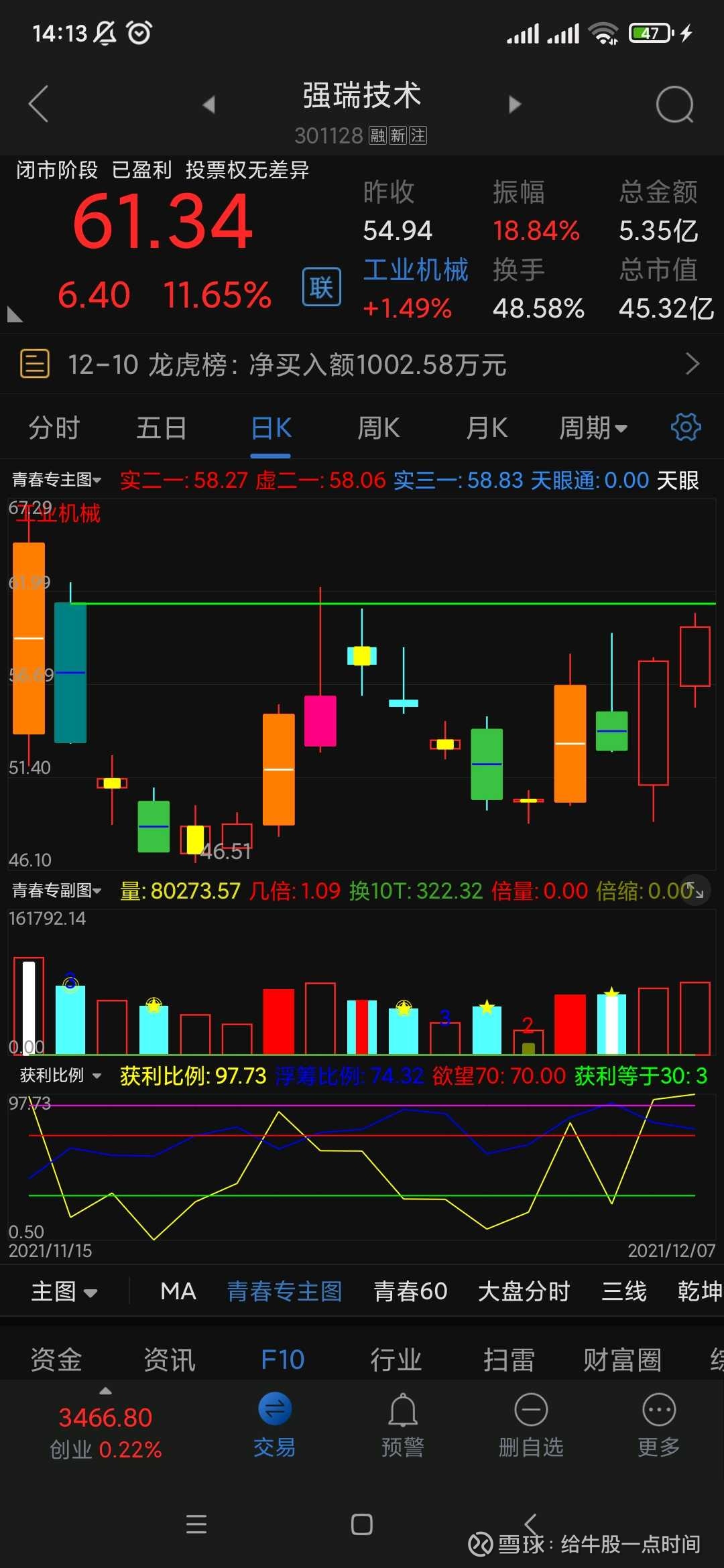Click the 联 linkage icon near price

point(320,286)
